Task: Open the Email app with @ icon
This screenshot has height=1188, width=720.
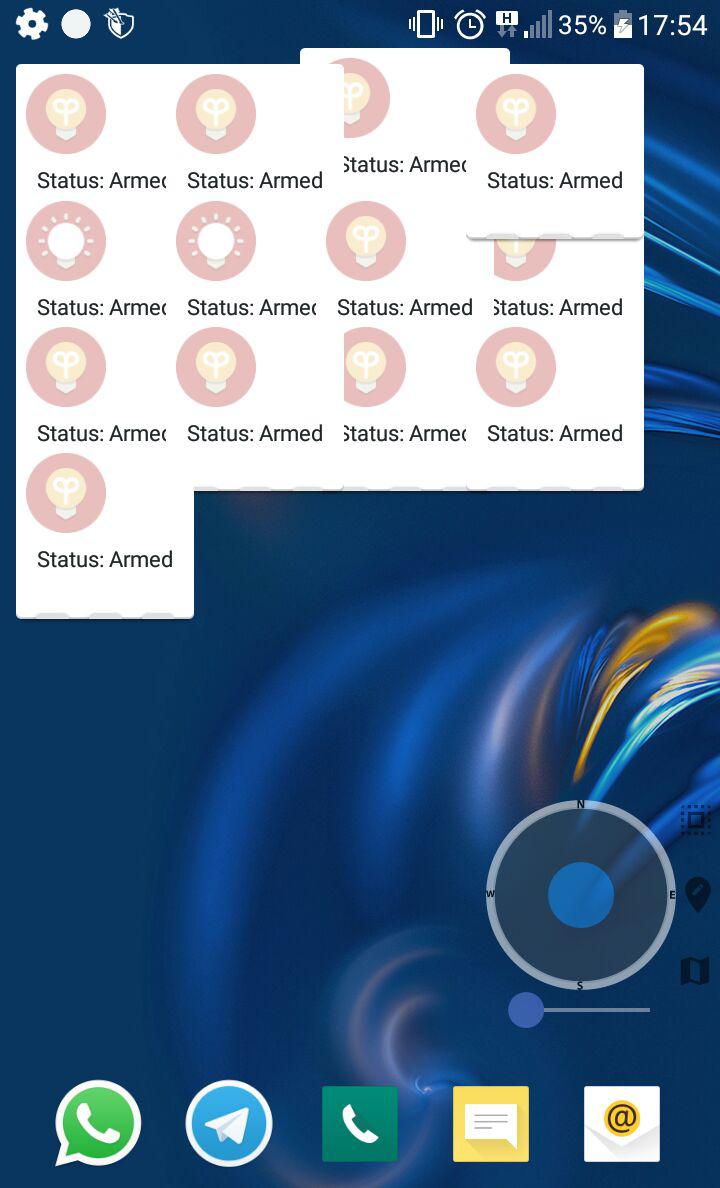Action: [622, 1124]
